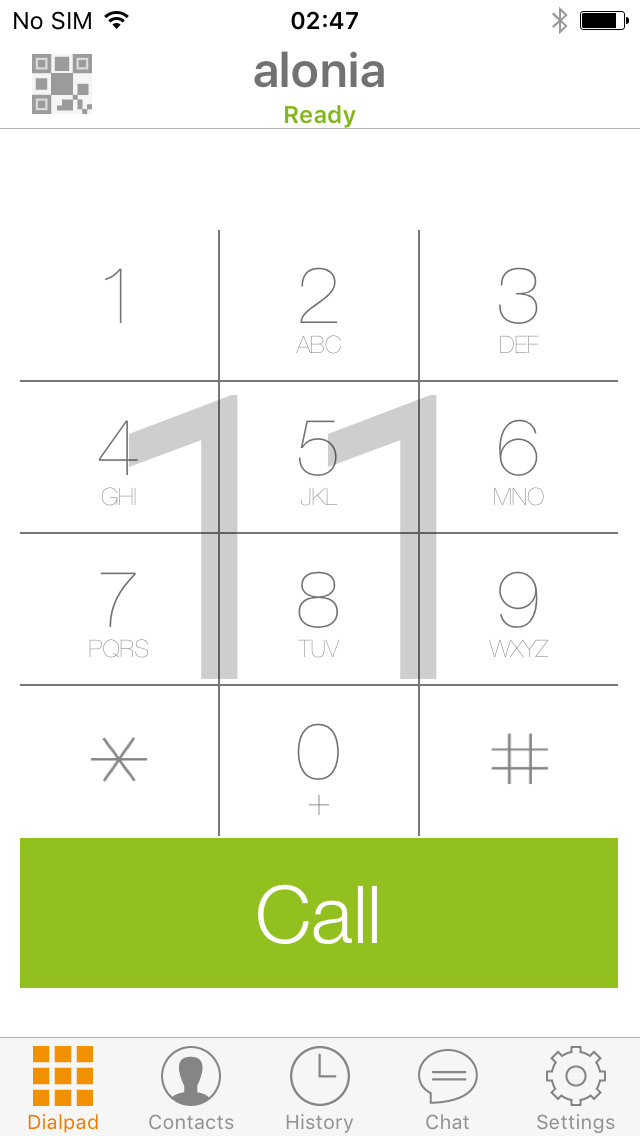This screenshot has height=1136, width=640.
Task: Tap the hash key
Action: pyautogui.click(x=519, y=761)
